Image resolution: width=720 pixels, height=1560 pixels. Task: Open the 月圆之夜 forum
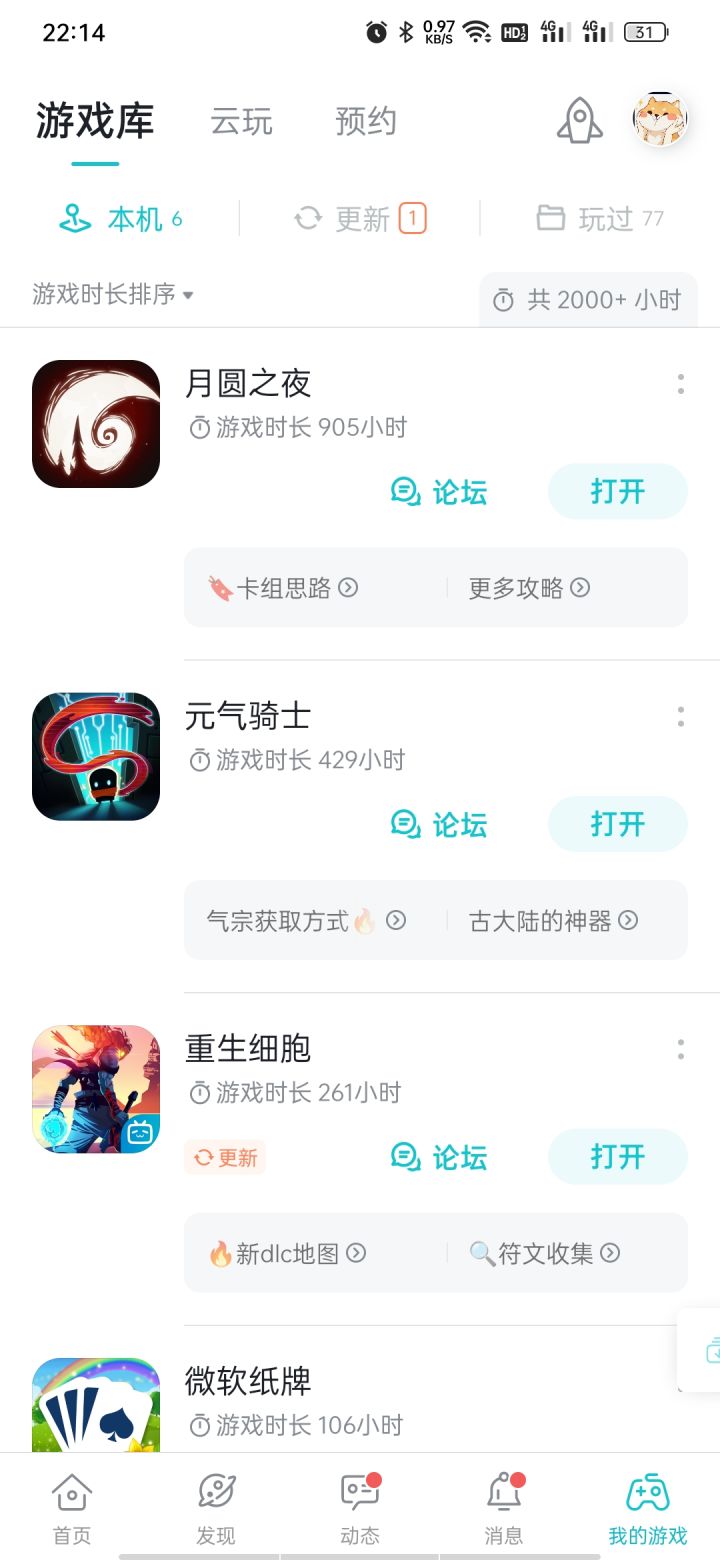click(439, 492)
